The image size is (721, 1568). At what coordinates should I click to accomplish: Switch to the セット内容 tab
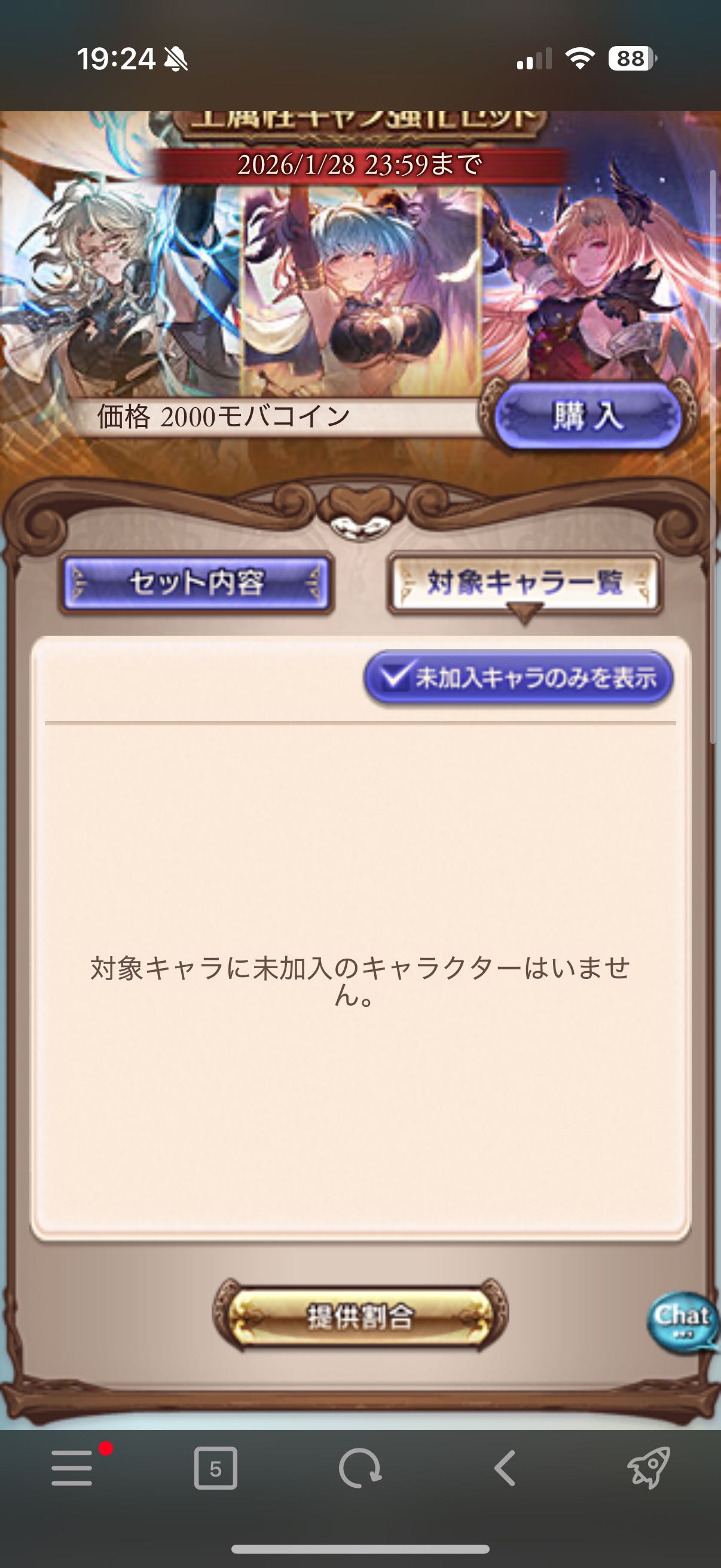click(197, 582)
